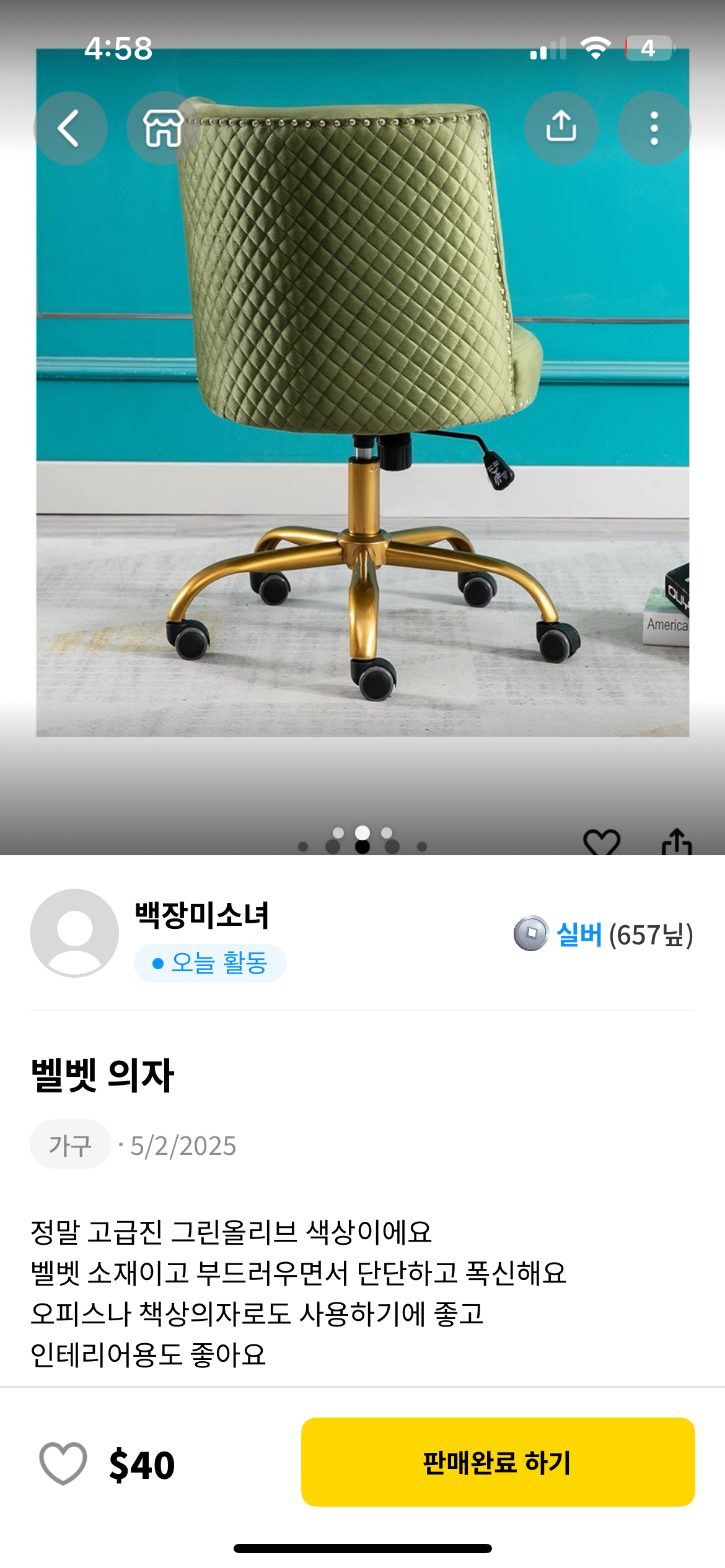Share this listing via the top share icon

pyautogui.click(x=561, y=128)
